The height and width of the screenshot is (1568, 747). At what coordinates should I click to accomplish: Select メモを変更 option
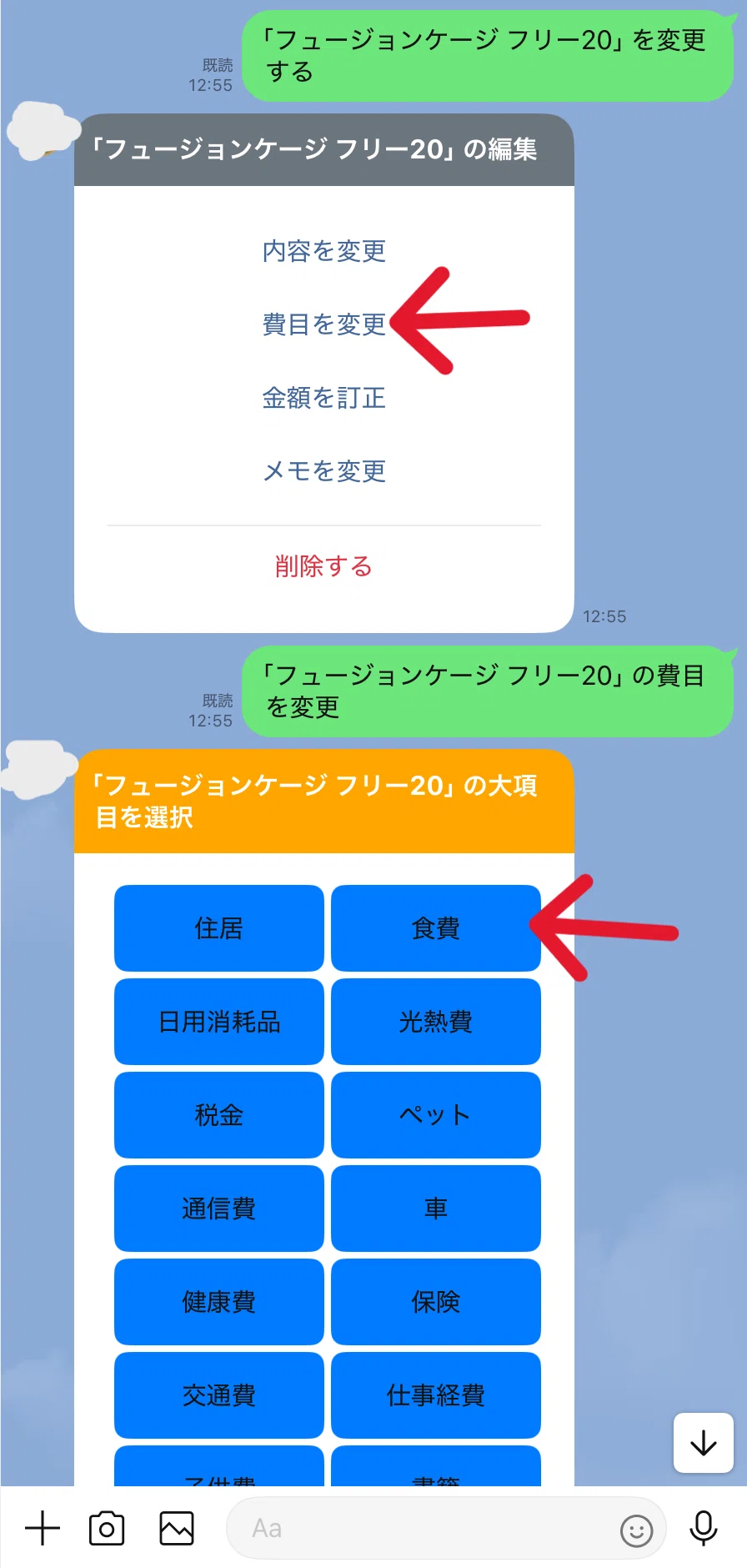[324, 471]
